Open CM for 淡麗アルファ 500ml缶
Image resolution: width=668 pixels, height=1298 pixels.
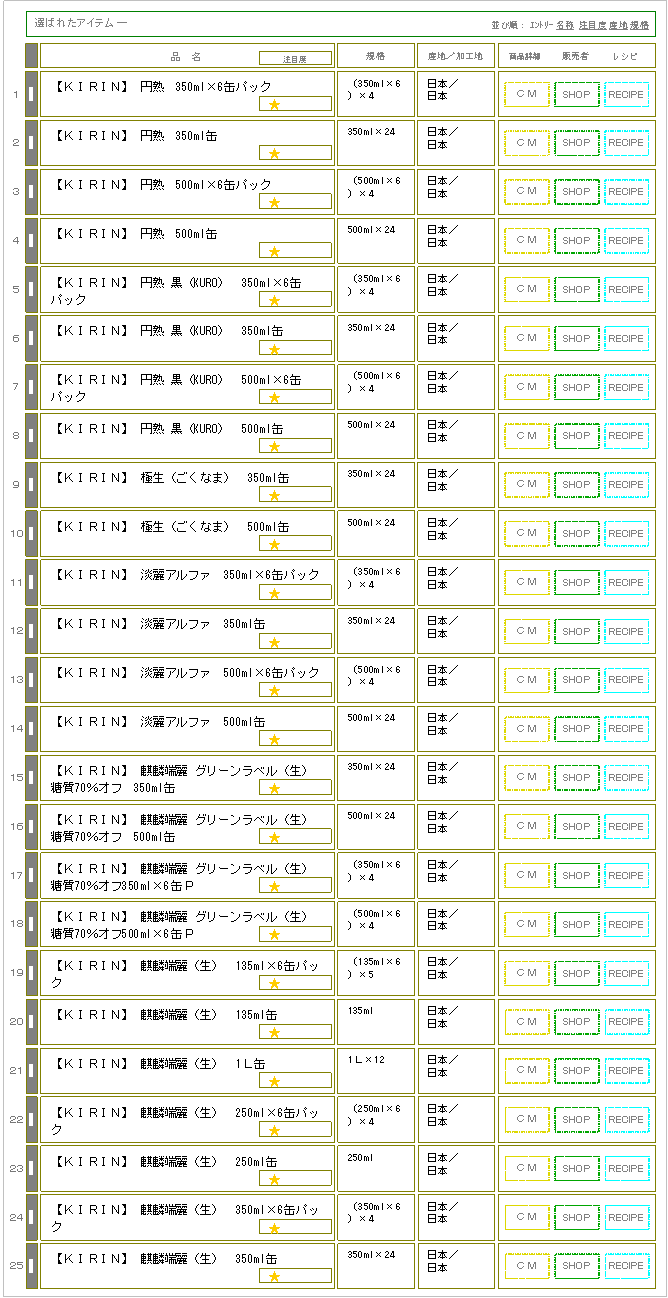coord(527,729)
